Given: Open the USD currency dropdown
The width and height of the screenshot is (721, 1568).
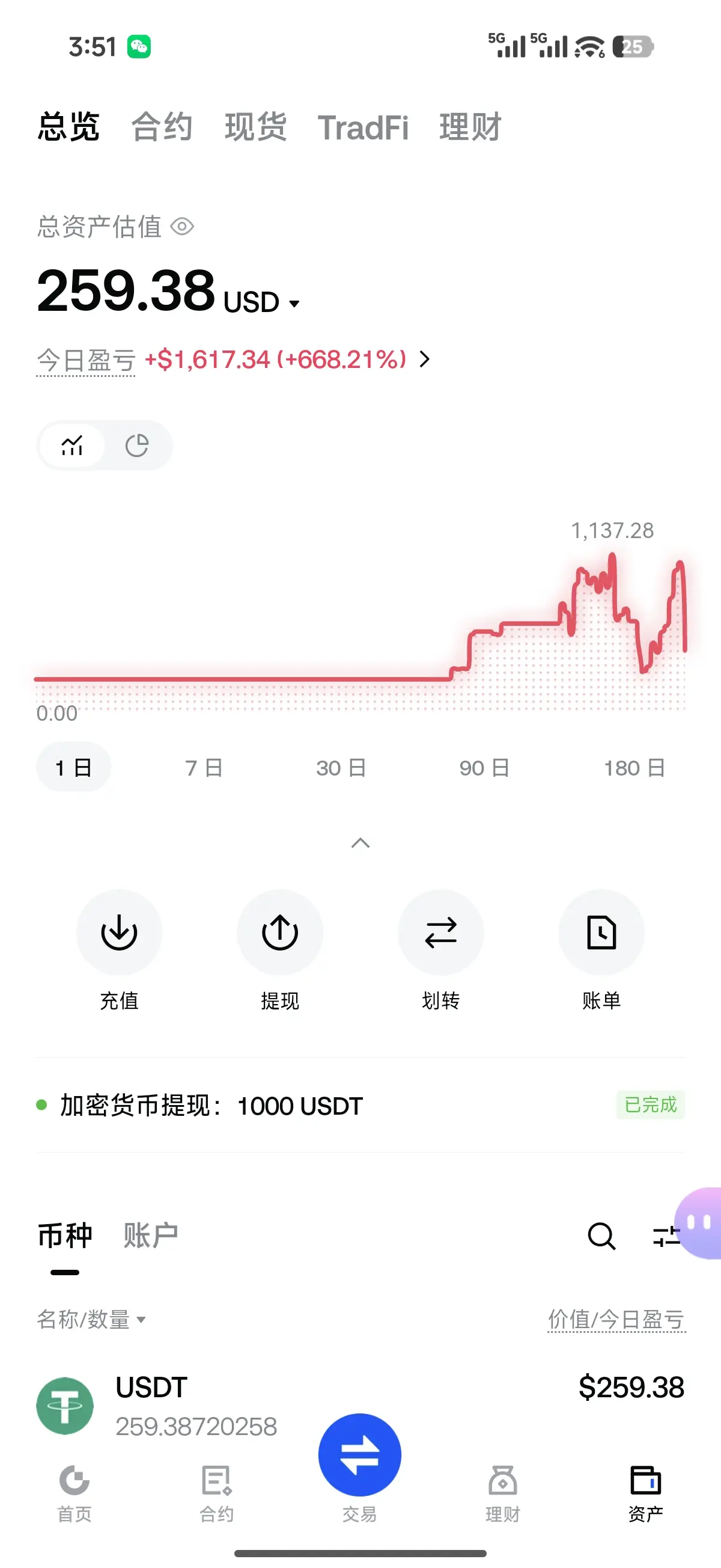Looking at the screenshot, I should coord(260,302).
